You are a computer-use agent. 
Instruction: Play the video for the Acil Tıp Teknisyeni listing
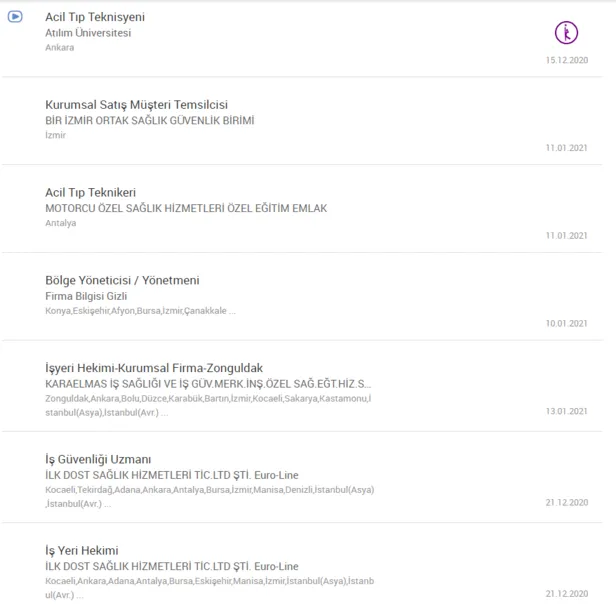pos(15,16)
